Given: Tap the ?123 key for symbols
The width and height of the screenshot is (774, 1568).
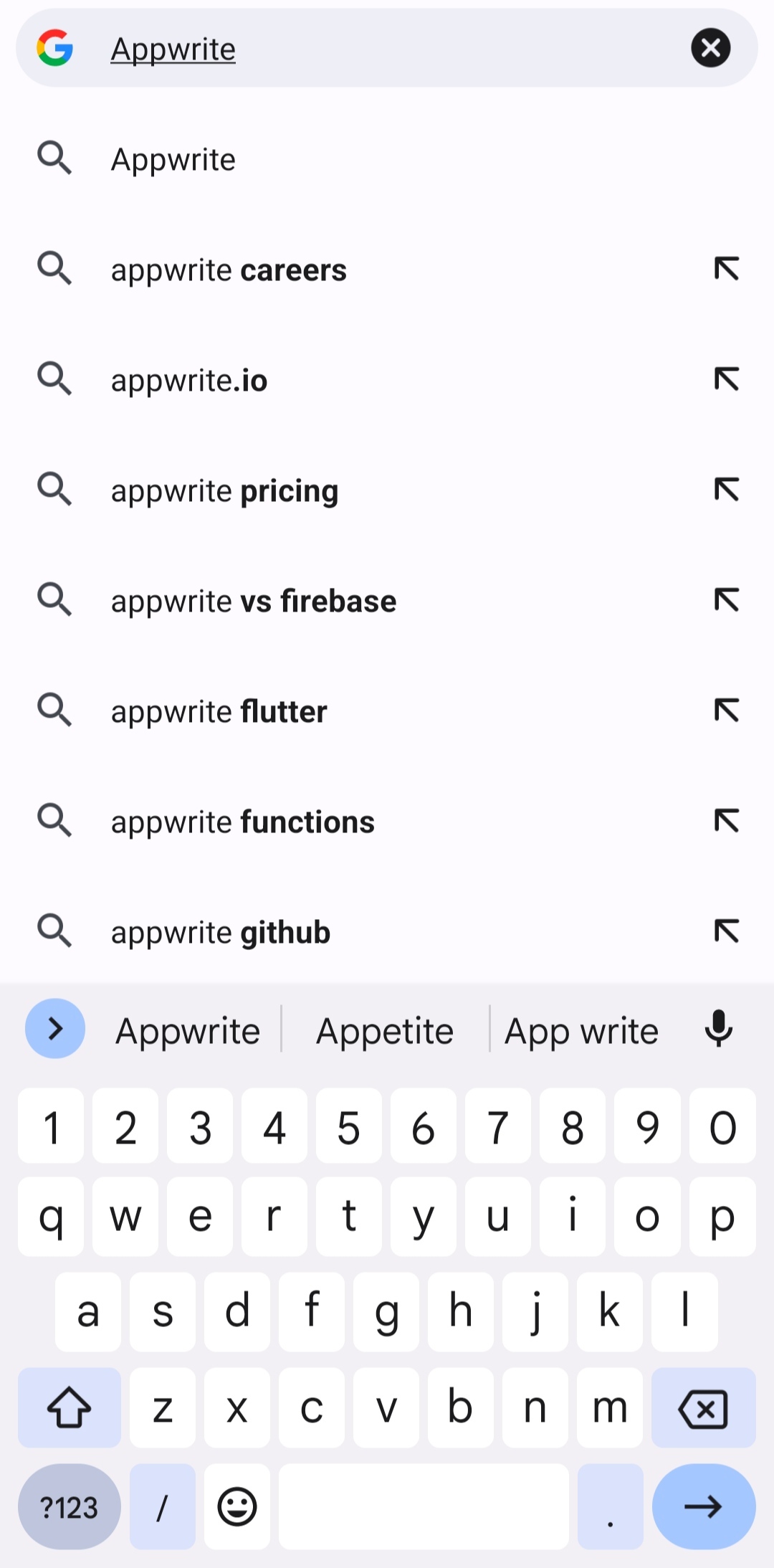Looking at the screenshot, I should [69, 1506].
